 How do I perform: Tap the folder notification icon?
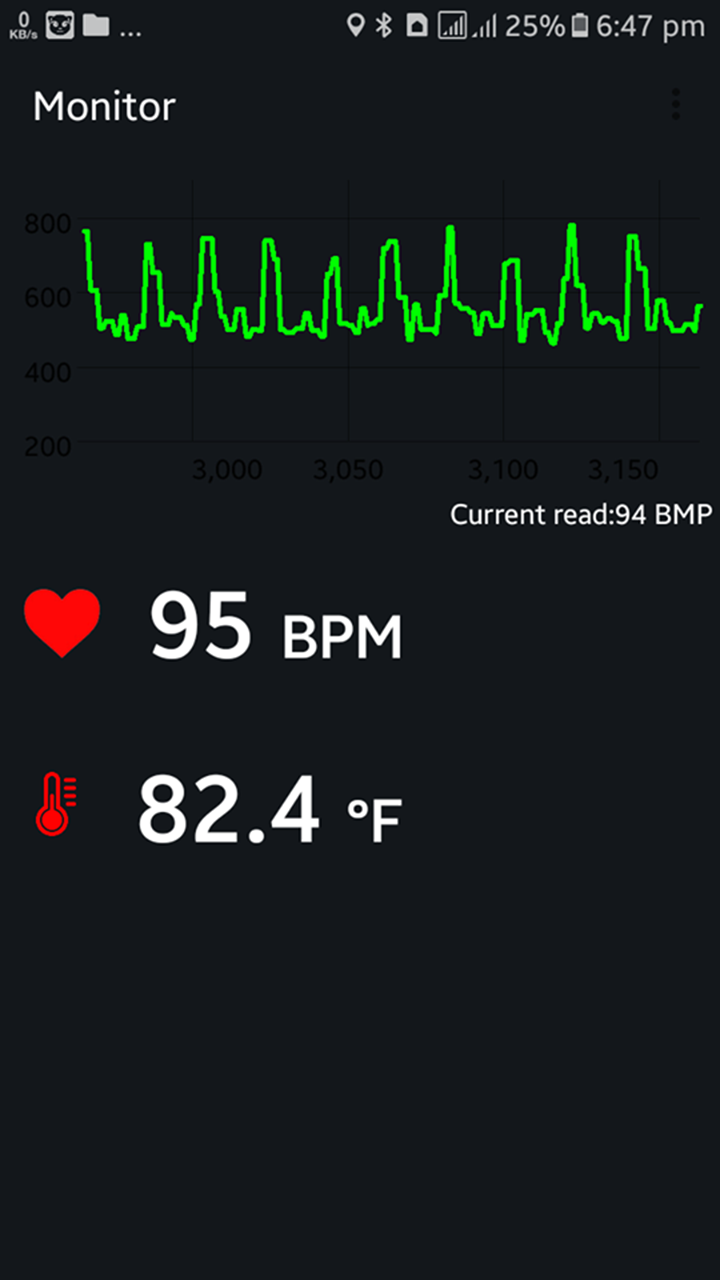pyautogui.click(x=96, y=26)
